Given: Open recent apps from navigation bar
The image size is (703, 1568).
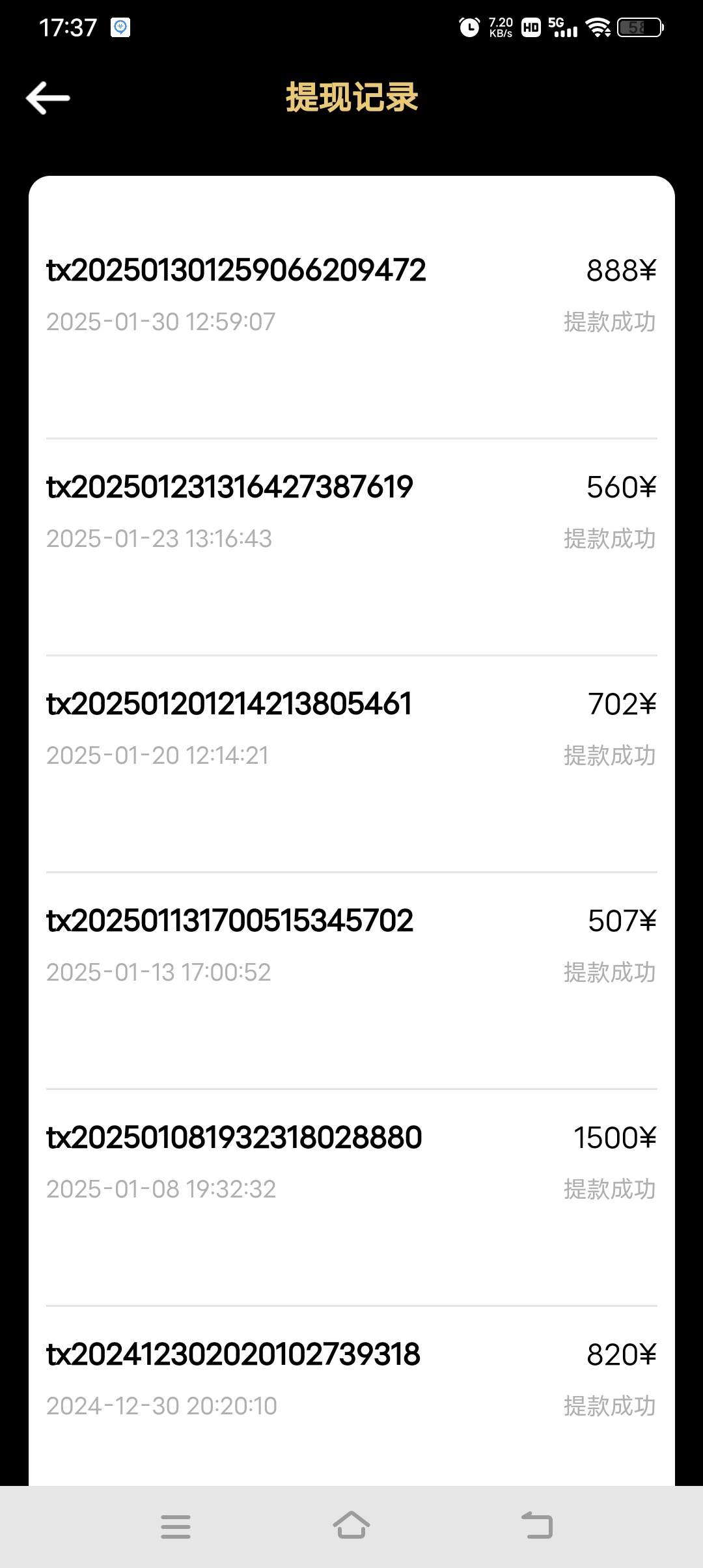Looking at the screenshot, I should [x=176, y=1526].
